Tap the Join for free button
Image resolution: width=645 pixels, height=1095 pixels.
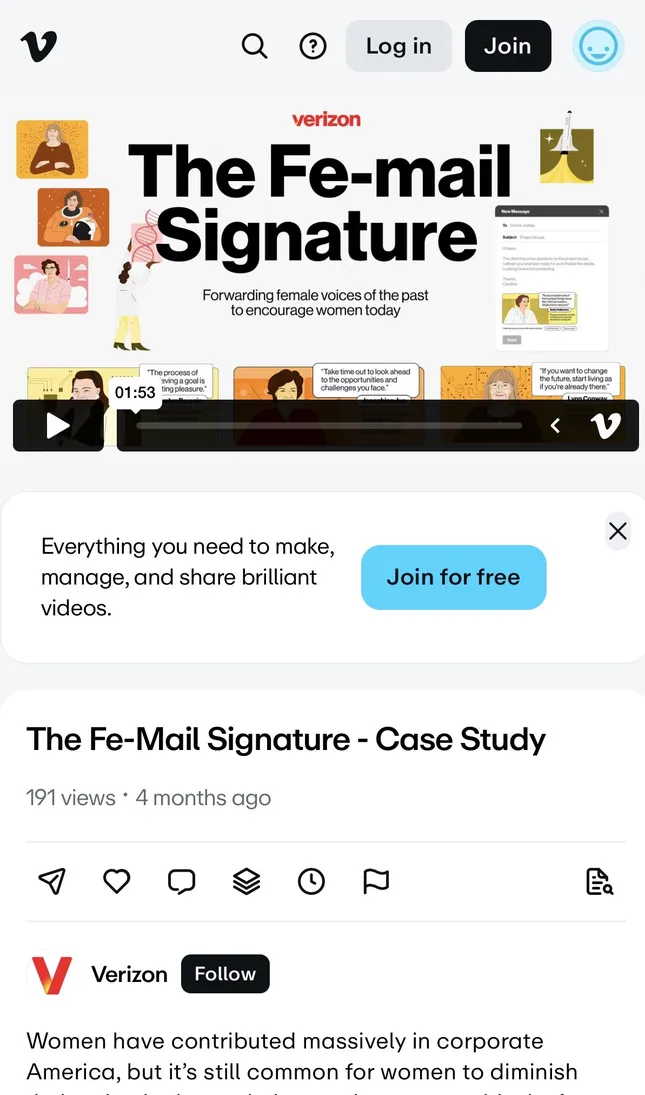(x=453, y=577)
